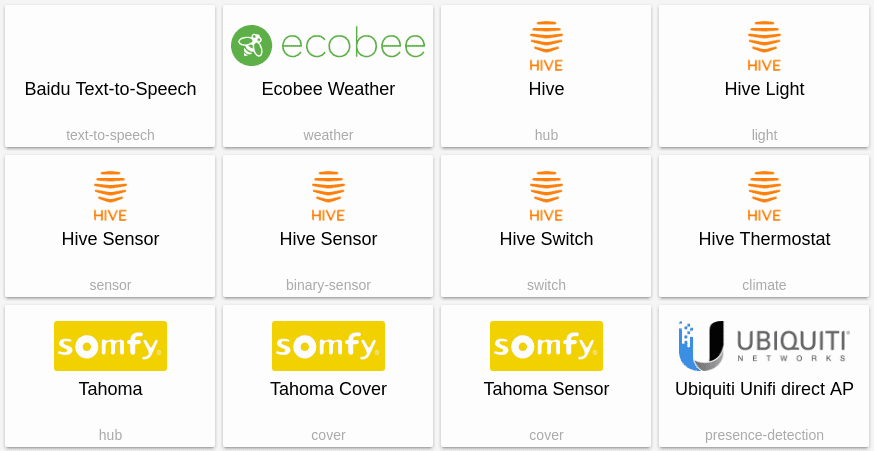View the Ubiquiti Unifi direct AP card
Viewport: 874px width, 451px height.
[x=764, y=389]
